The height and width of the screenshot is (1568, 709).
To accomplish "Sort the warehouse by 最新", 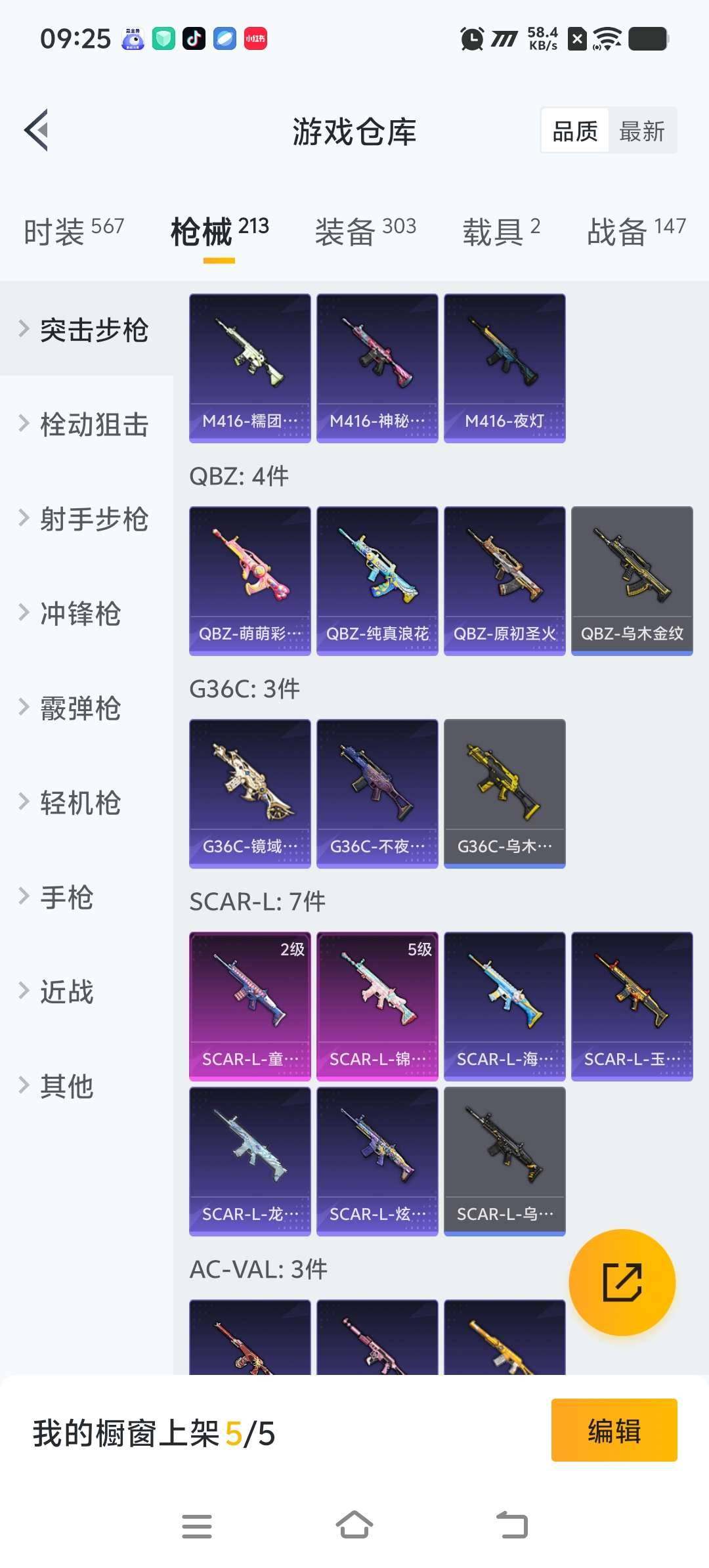I will [641, 131].
